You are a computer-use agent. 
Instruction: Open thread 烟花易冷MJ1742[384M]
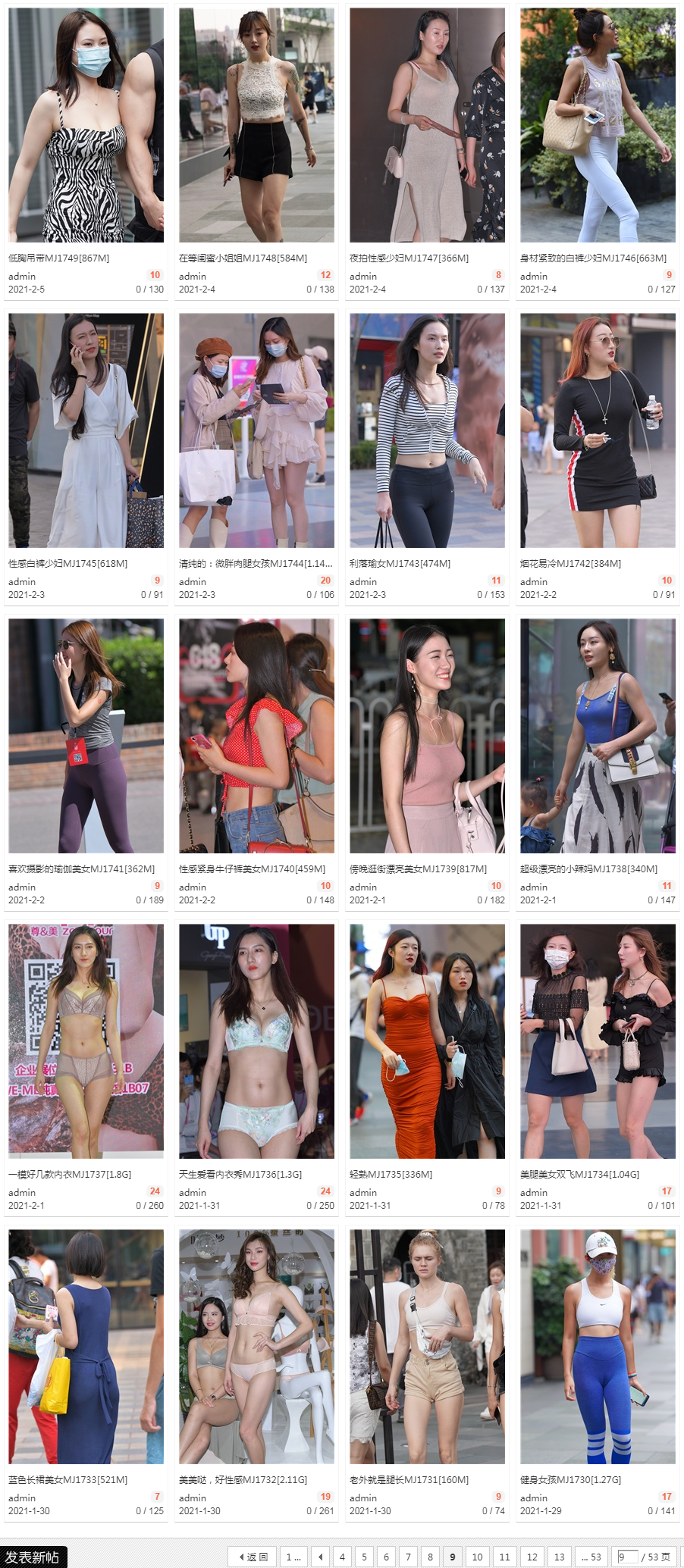point(570,564)
